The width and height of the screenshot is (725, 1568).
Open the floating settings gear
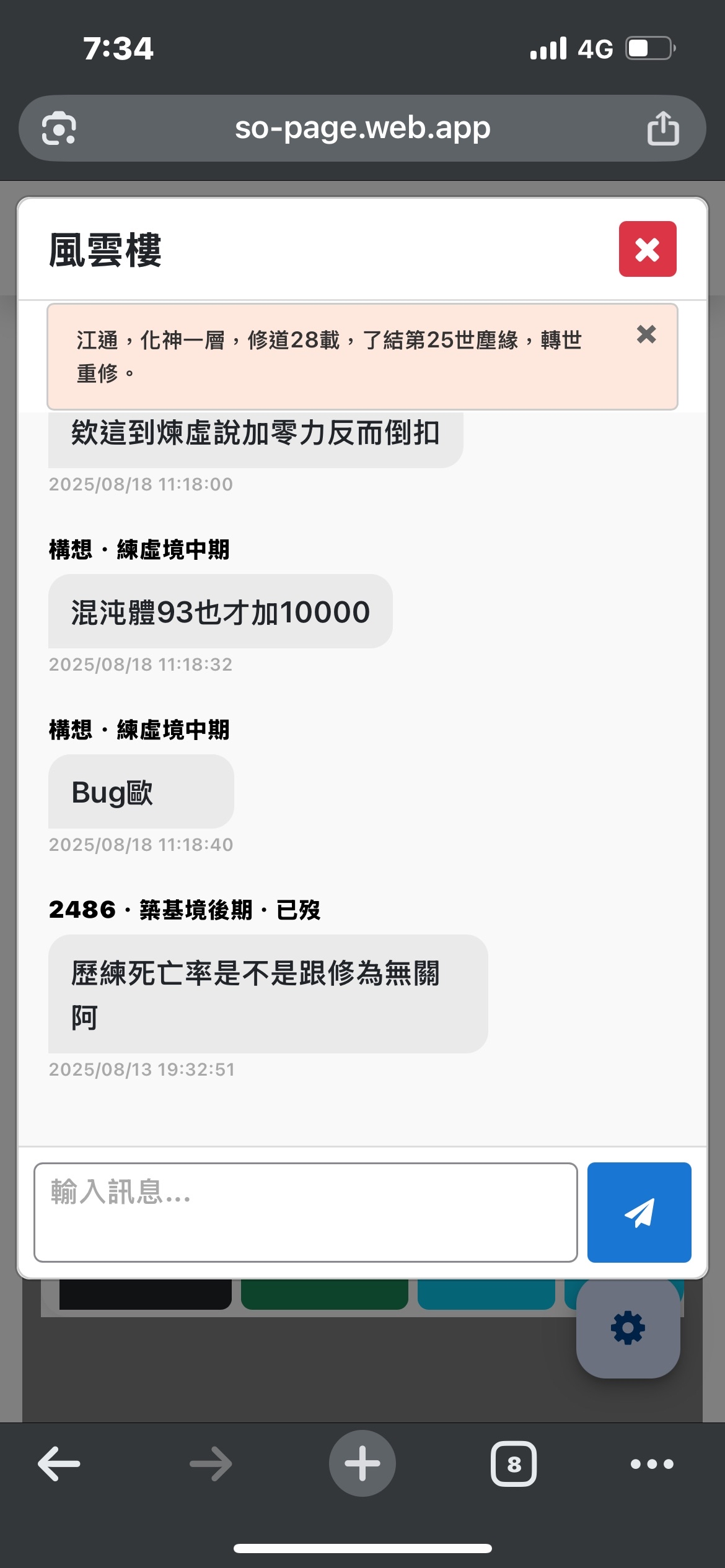click(628, 1328)
